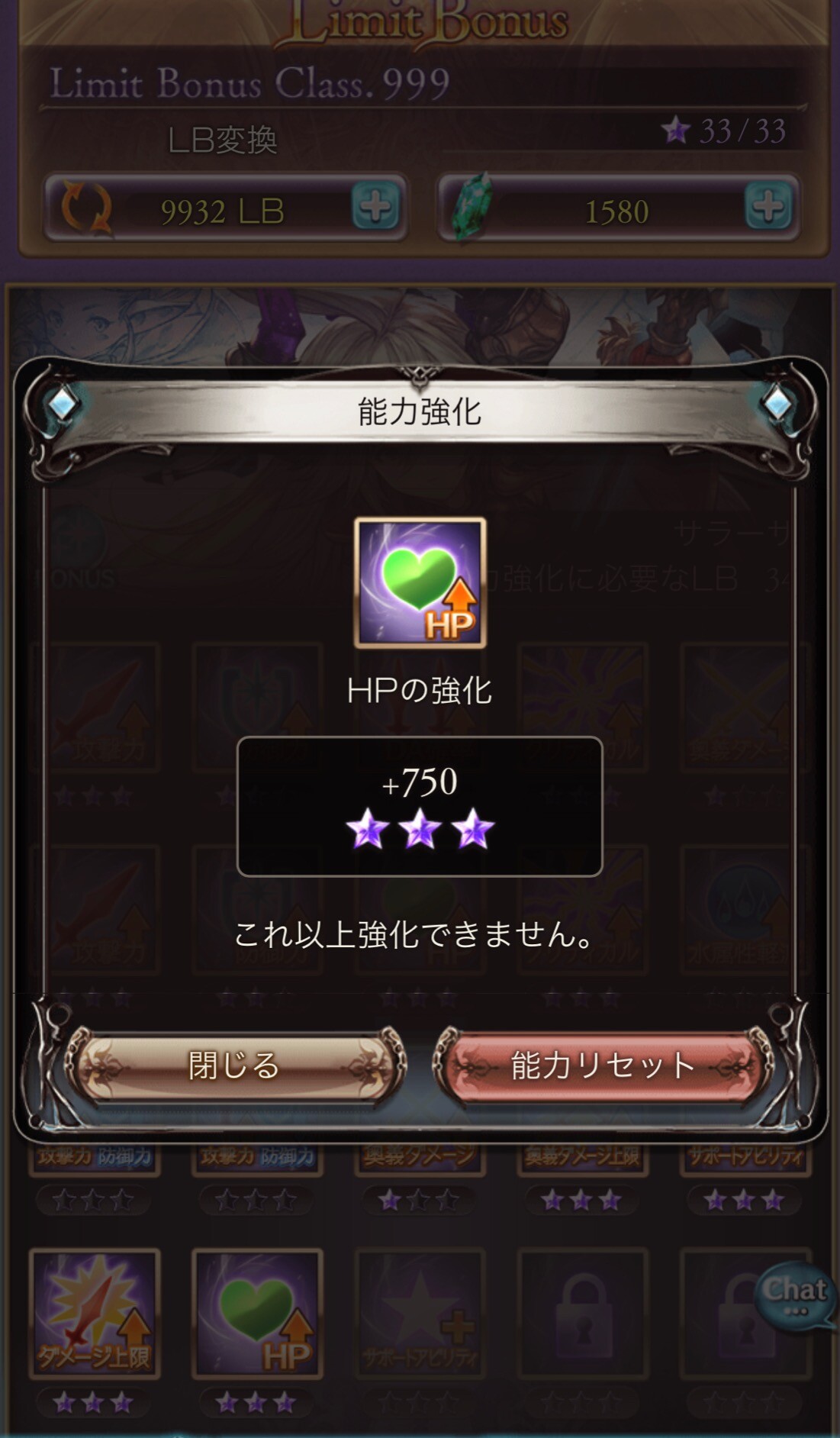Tap the plus next to 1580 crystals
The height and width of the screenshot is (1438, 840).
pos(769,207)
